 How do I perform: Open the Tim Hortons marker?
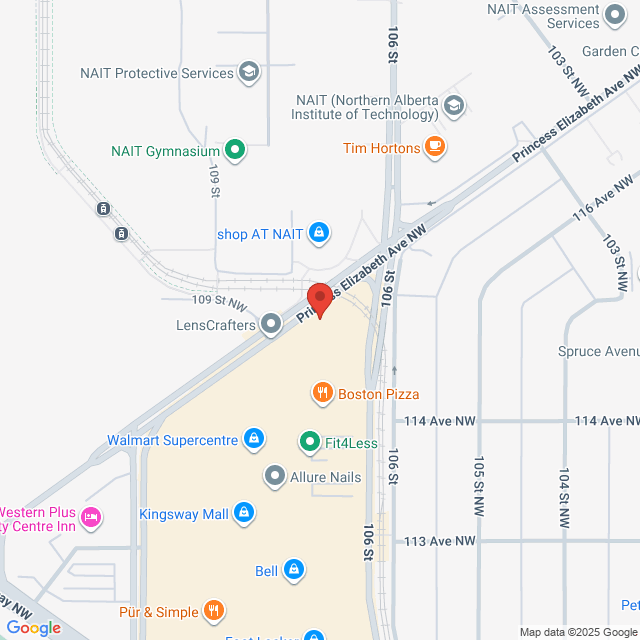(x=433, y=148)
